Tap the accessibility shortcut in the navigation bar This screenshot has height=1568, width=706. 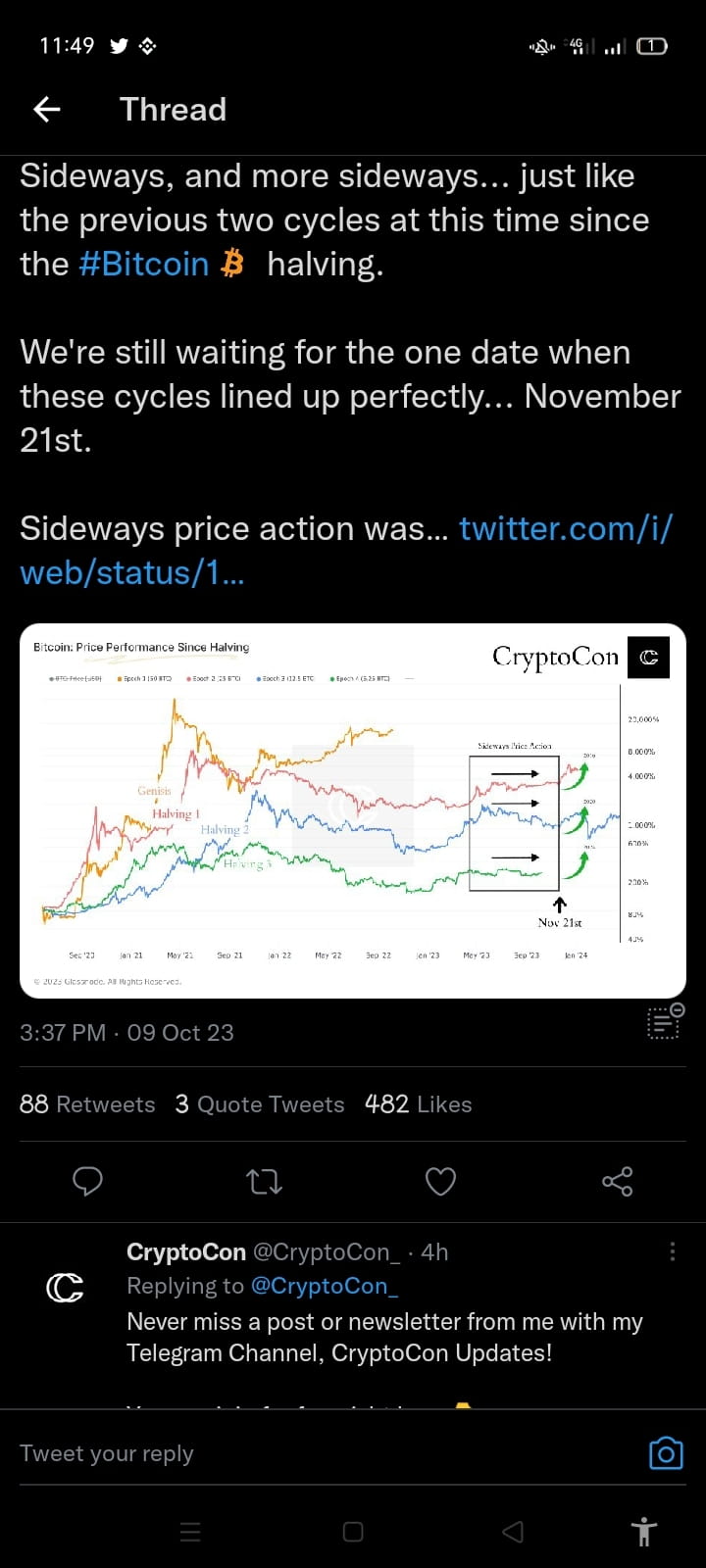click(642, 1532)
